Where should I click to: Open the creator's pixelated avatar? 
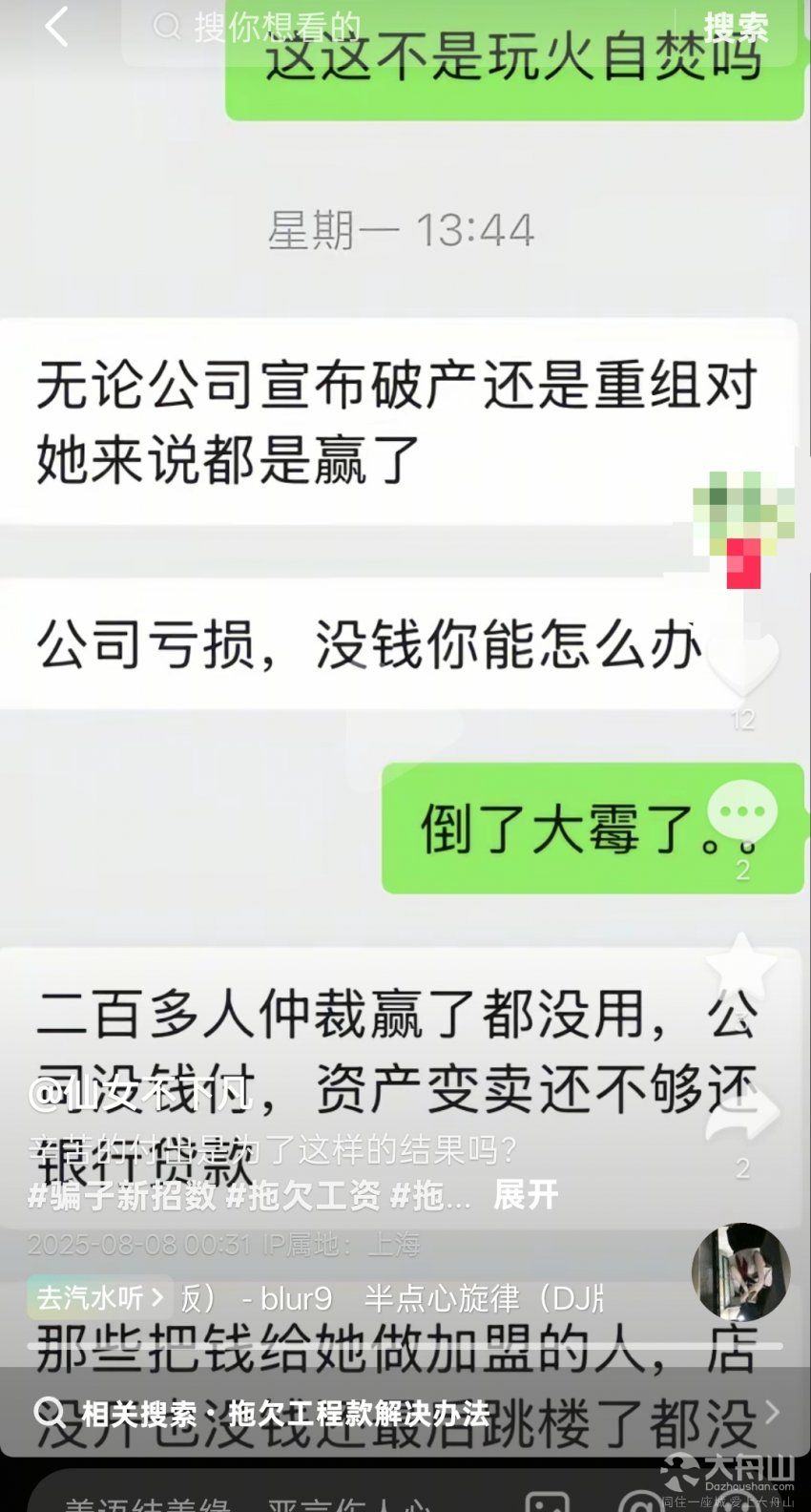click(x=742, y=520)
